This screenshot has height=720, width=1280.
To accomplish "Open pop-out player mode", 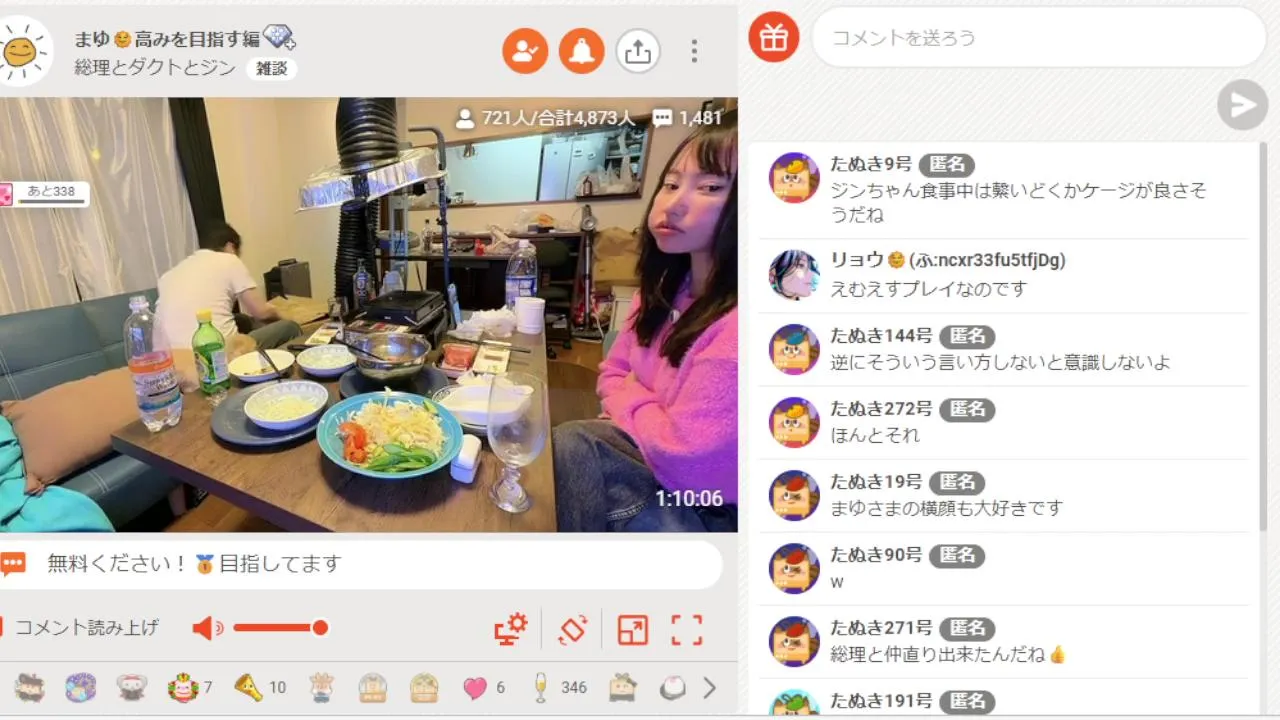I will [x=632, y=629].
